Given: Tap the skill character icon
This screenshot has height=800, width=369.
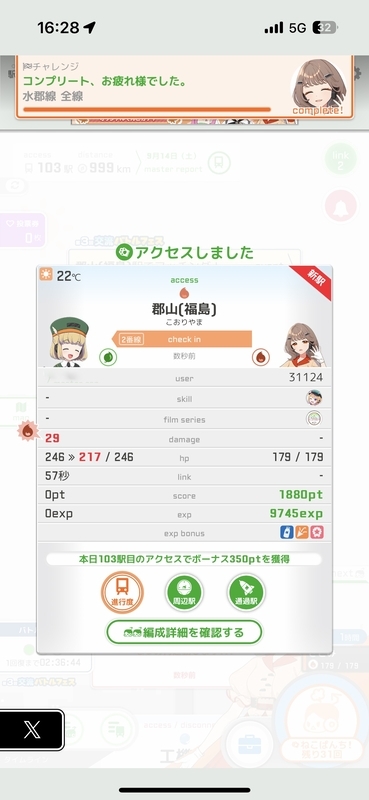Looking at the screenshot, I should pos(314,398).
